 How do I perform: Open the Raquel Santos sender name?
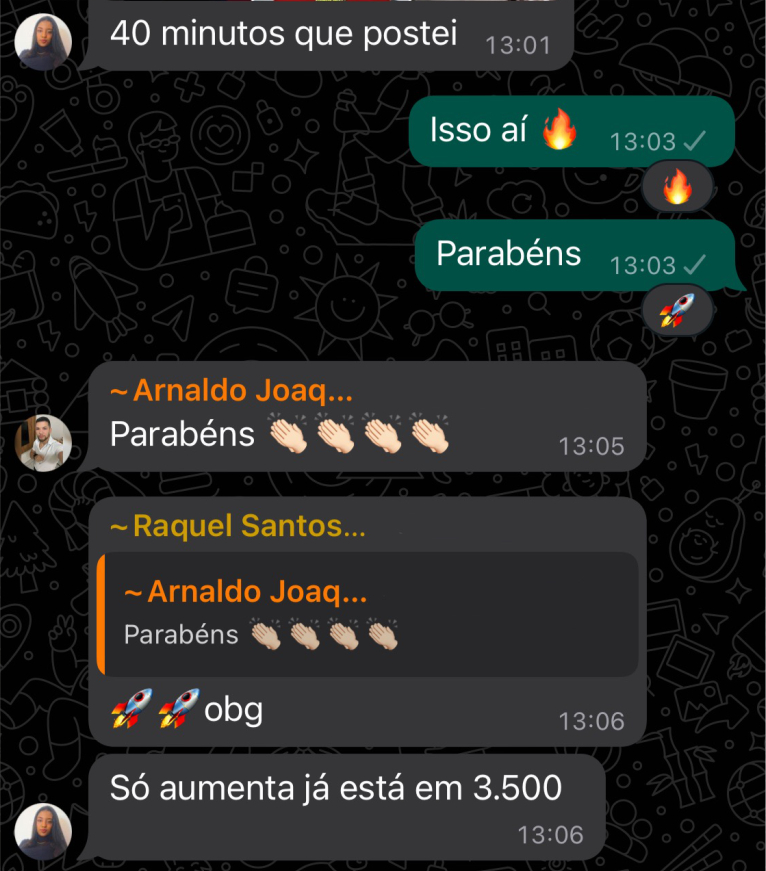[x=238, y=526]
